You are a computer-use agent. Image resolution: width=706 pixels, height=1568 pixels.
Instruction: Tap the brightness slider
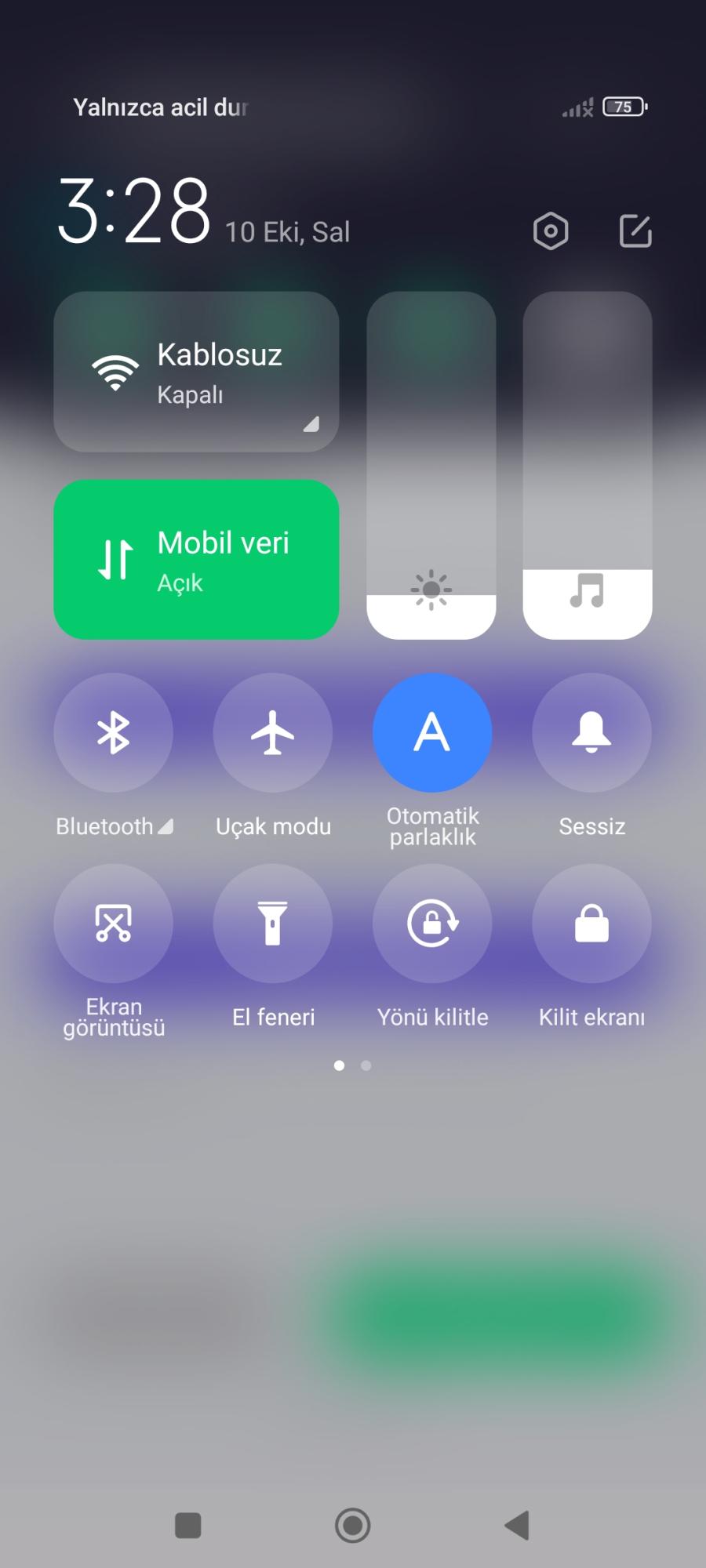[x=431, y=466]
